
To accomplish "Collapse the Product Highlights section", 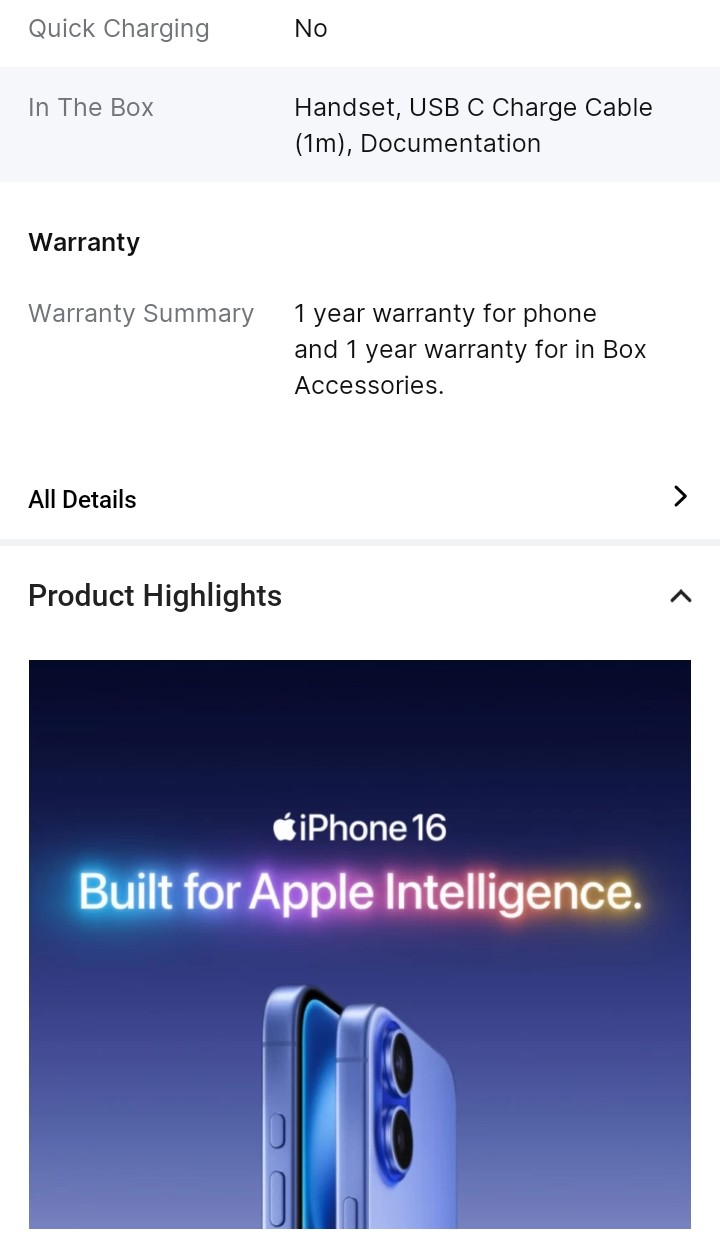I will coord(680,596).
